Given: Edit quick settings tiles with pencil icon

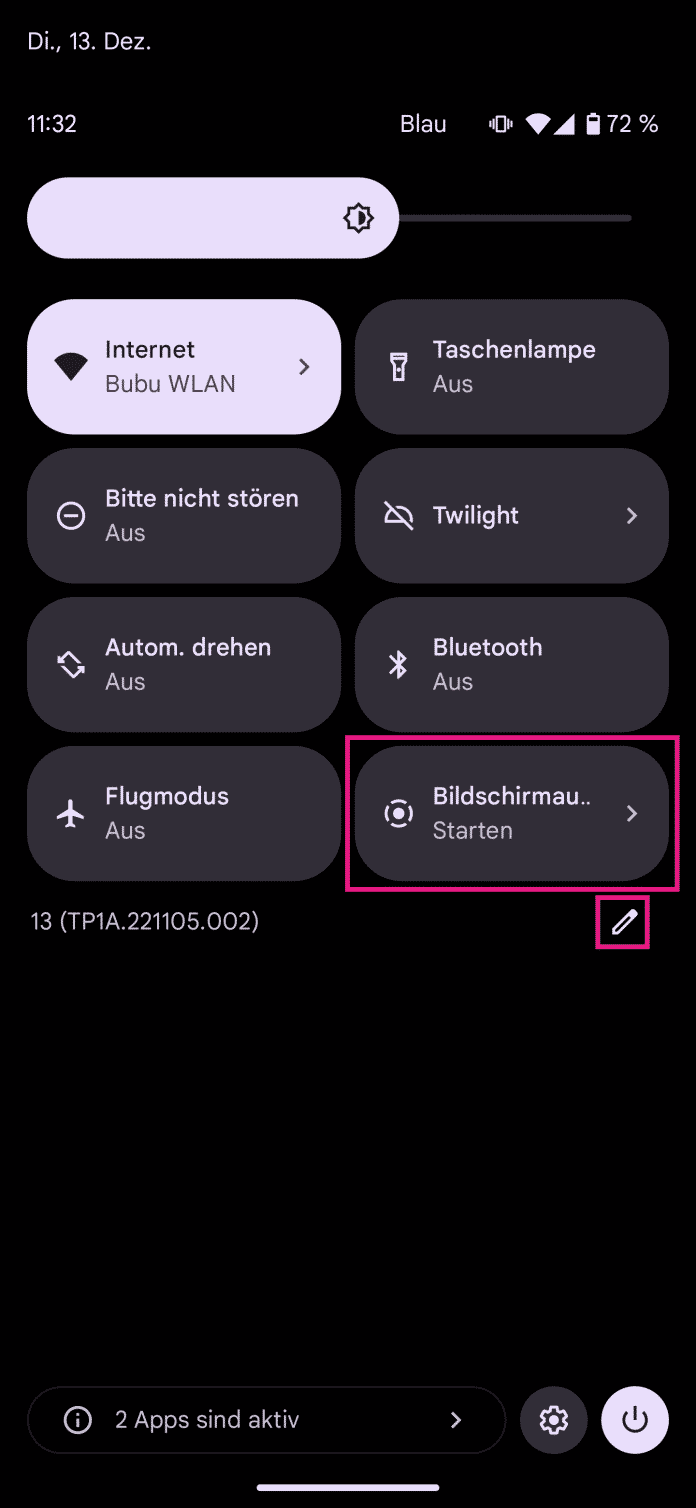Looking at the screenshot, I should click(x=623, y=922).
